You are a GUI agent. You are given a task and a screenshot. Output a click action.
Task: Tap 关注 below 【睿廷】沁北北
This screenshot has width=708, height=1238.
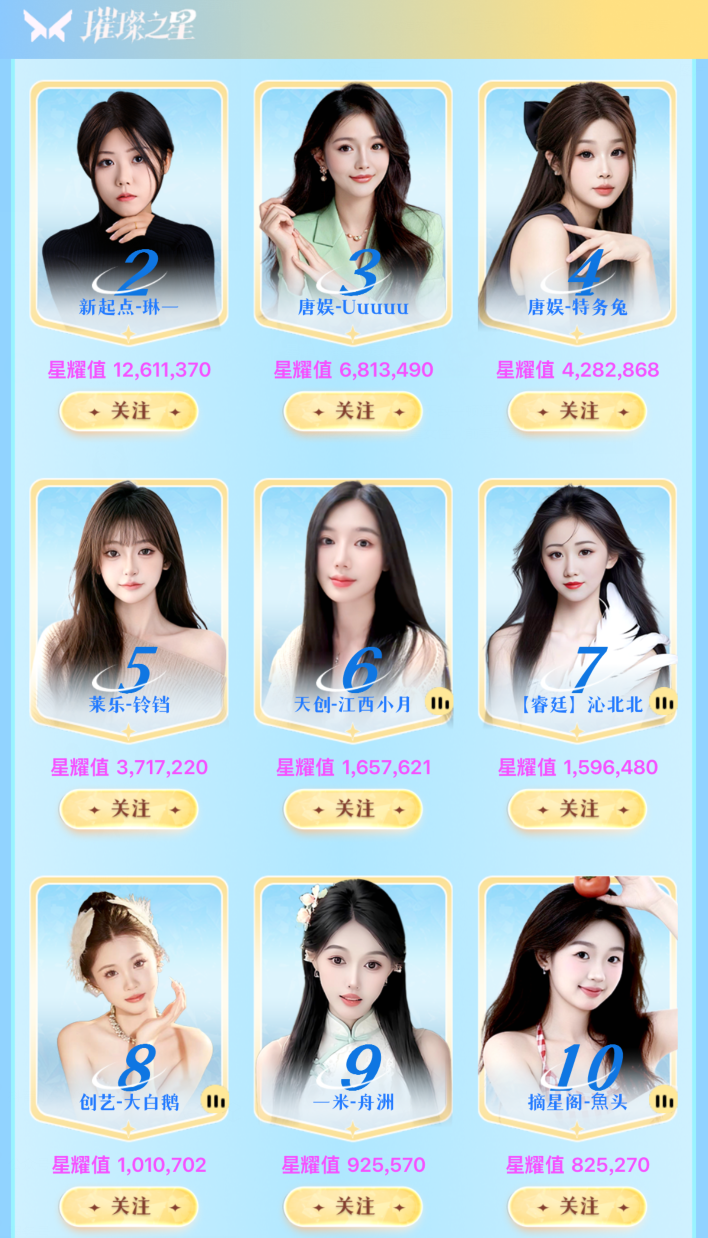(x=577, y=809)
